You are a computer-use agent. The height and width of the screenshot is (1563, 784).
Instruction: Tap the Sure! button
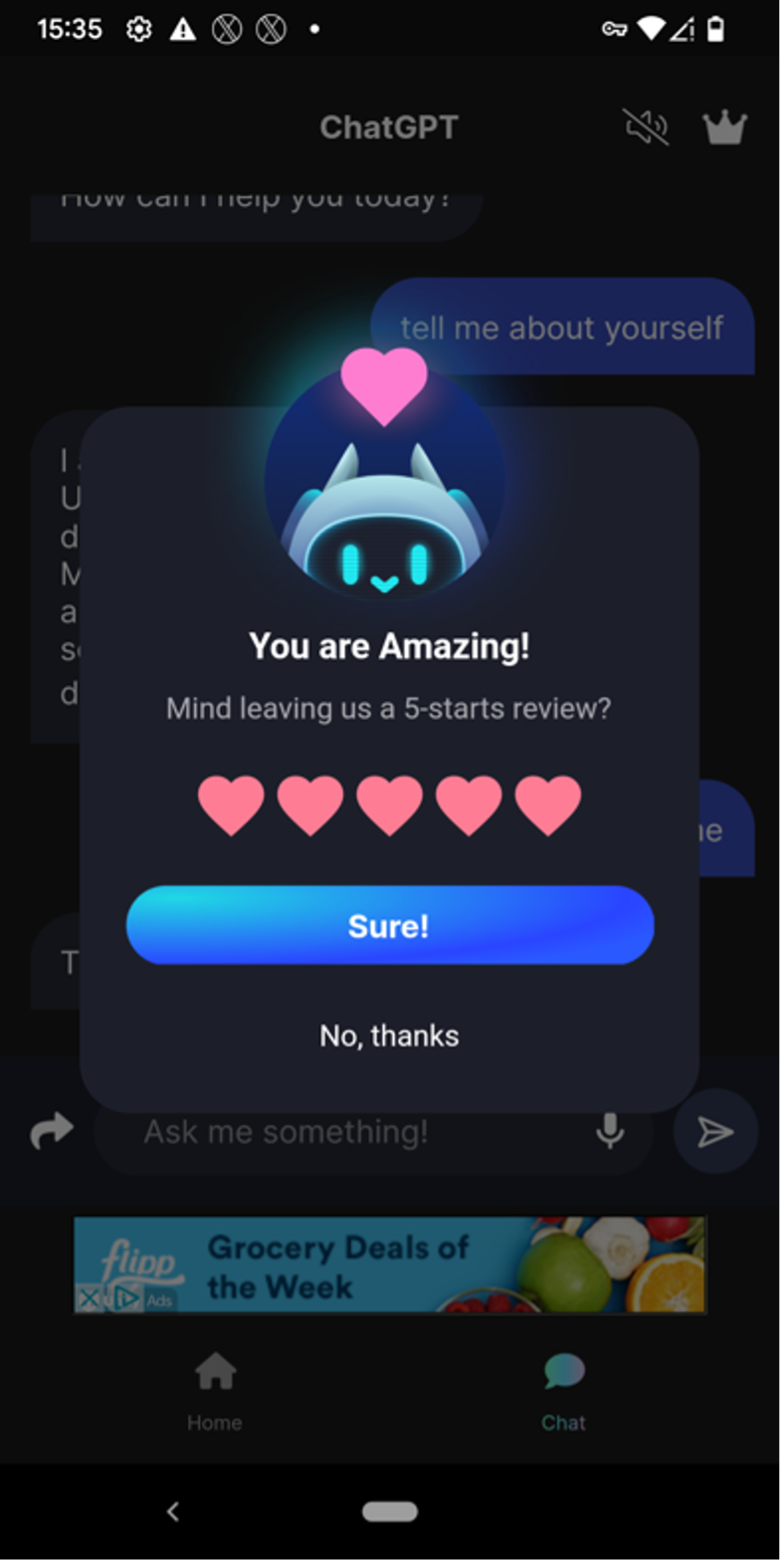point(389,925)
